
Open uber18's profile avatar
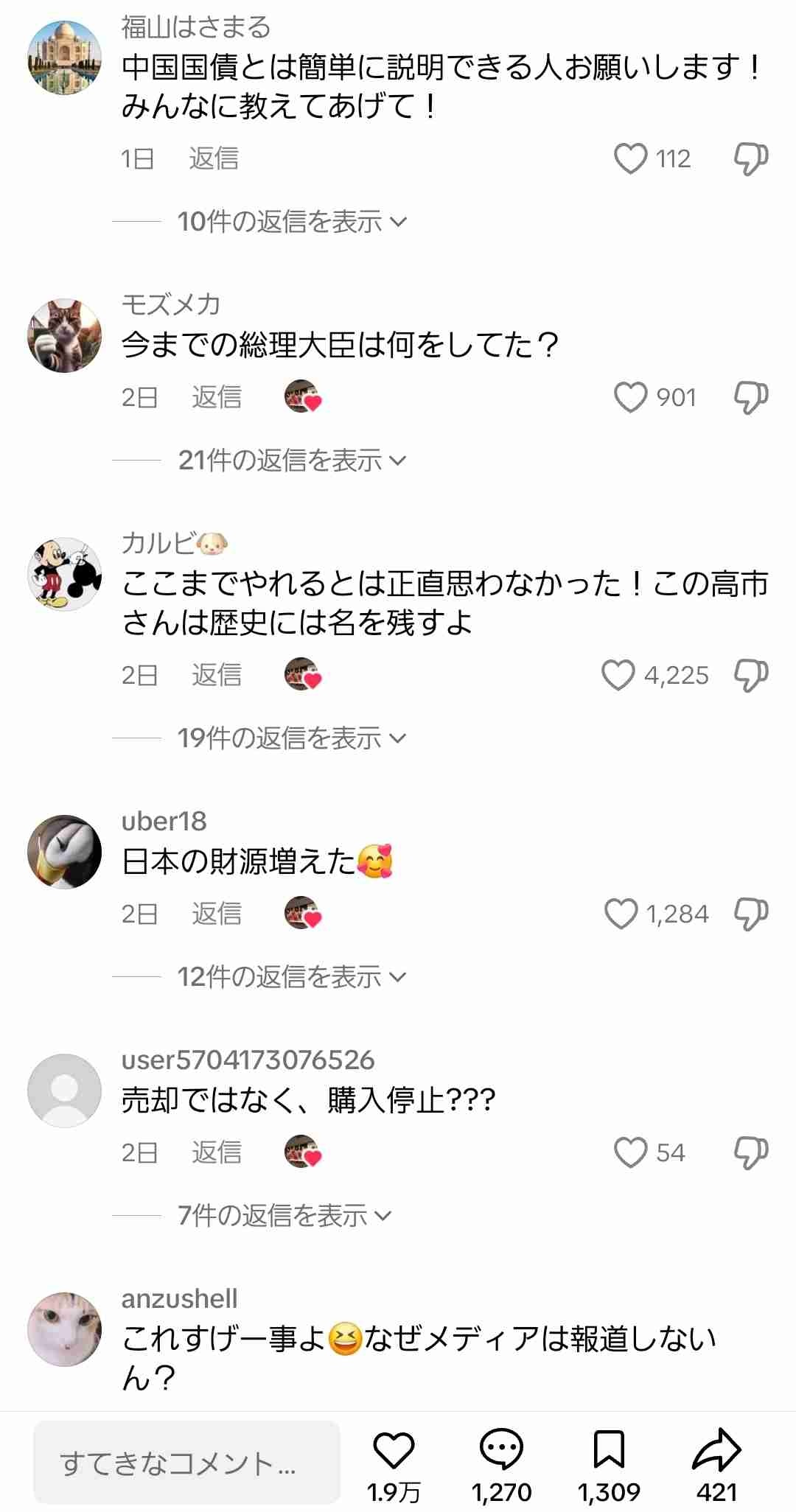click(65, 852)
